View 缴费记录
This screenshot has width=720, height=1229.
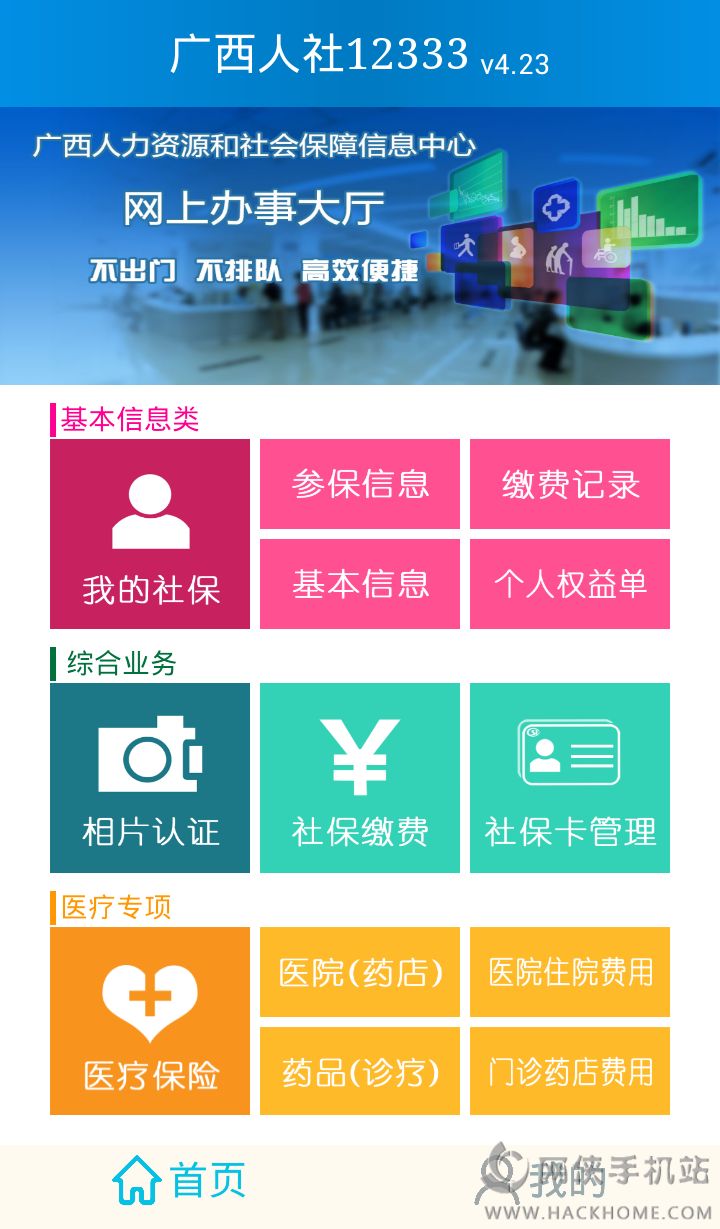(570, 484)
